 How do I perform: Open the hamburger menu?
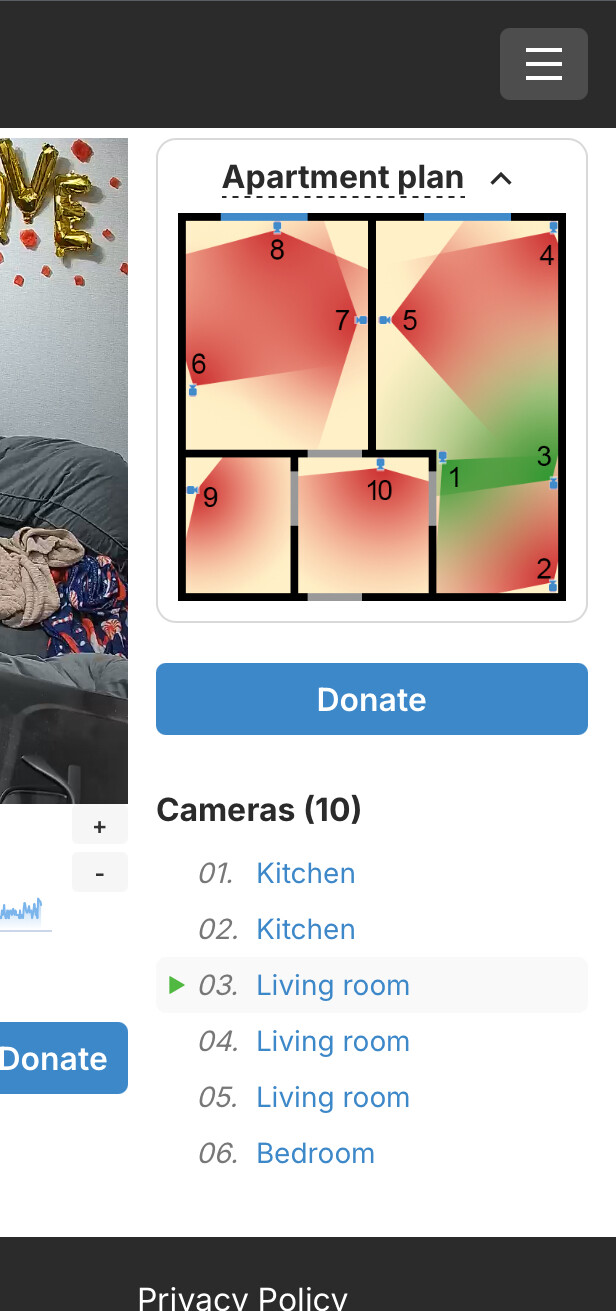click(x=544, y=64)
